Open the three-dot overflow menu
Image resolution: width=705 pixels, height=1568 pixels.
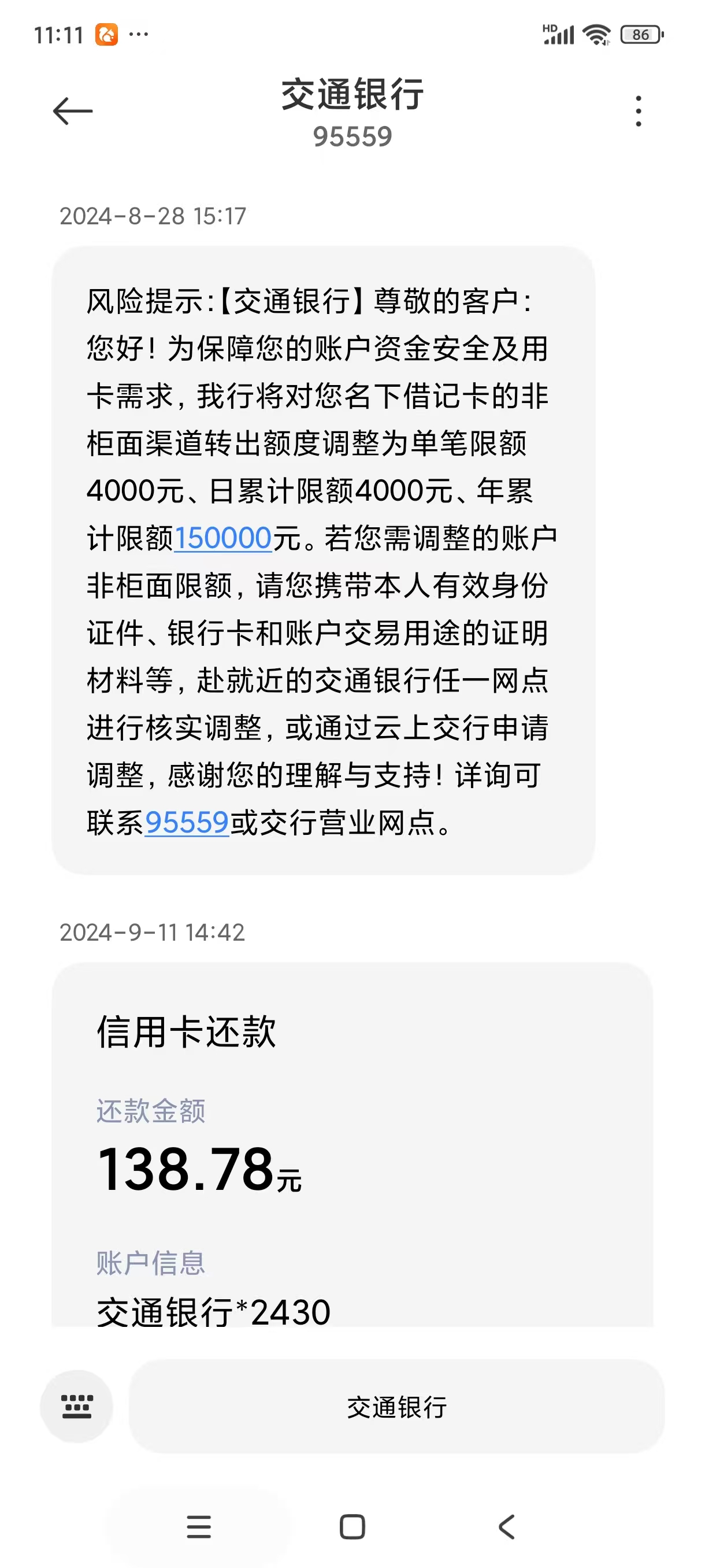click(637, 112)
